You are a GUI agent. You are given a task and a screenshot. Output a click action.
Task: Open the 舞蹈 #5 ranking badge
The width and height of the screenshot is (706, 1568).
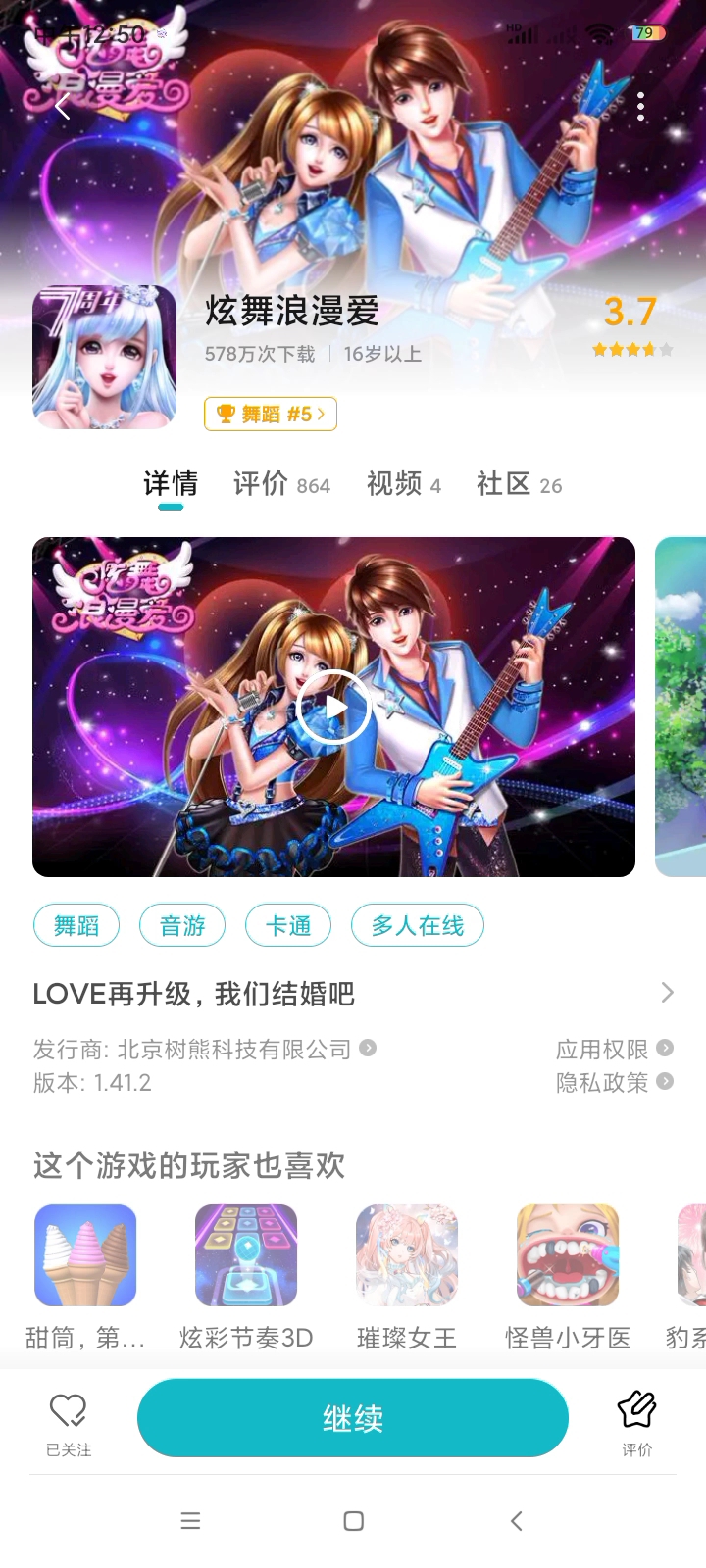[x=271, y=415]
